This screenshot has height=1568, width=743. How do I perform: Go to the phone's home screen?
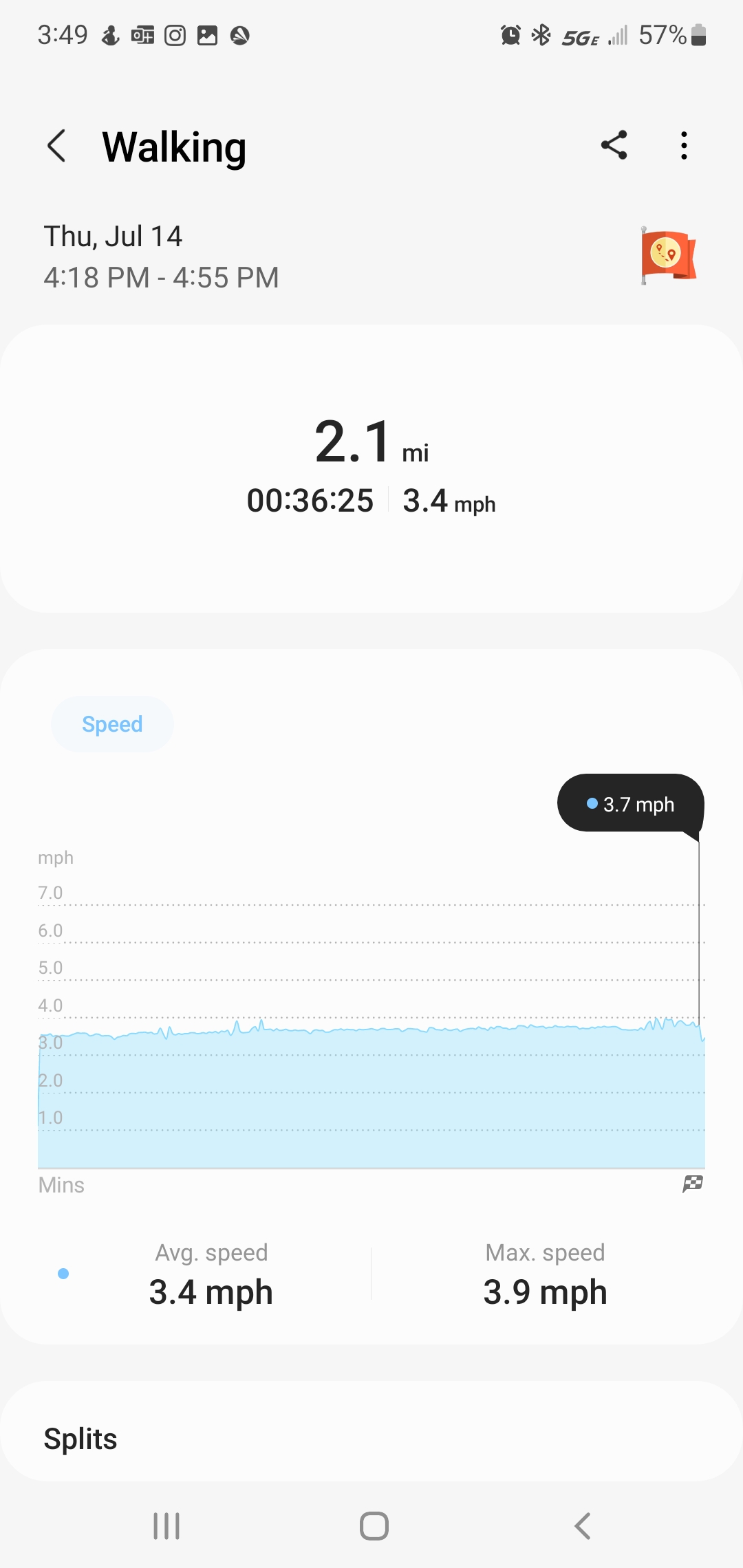(374, 1526)
